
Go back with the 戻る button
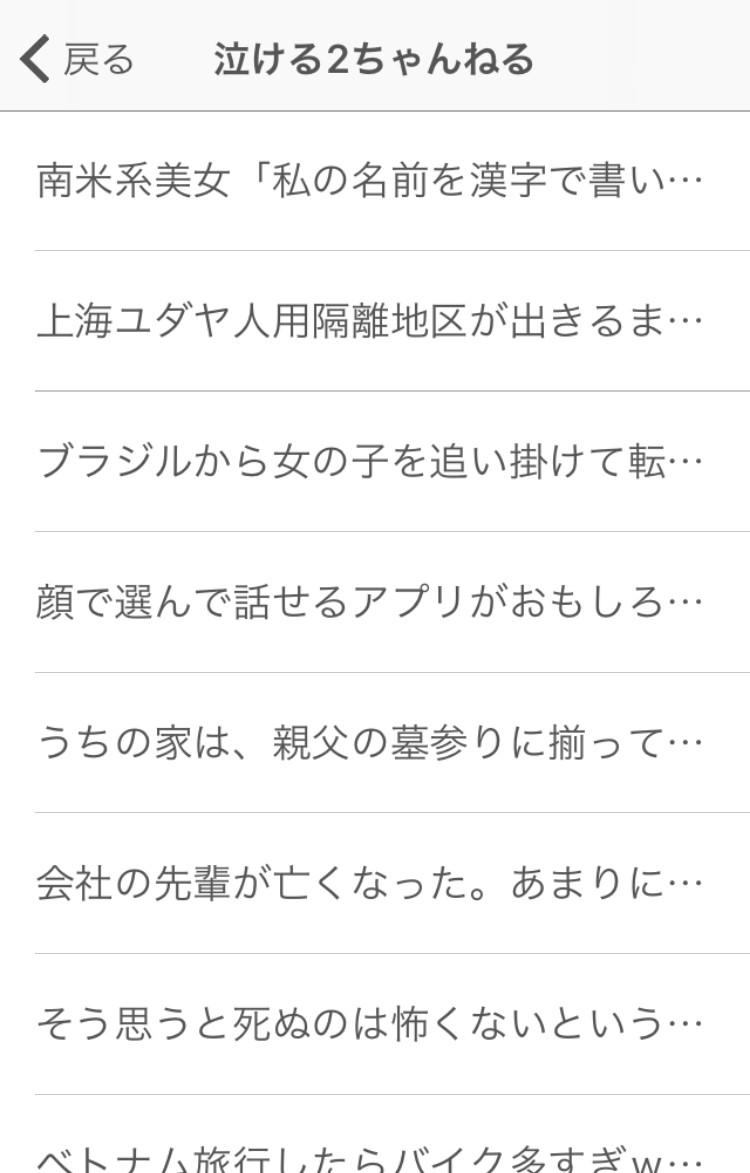click(77, 60)
